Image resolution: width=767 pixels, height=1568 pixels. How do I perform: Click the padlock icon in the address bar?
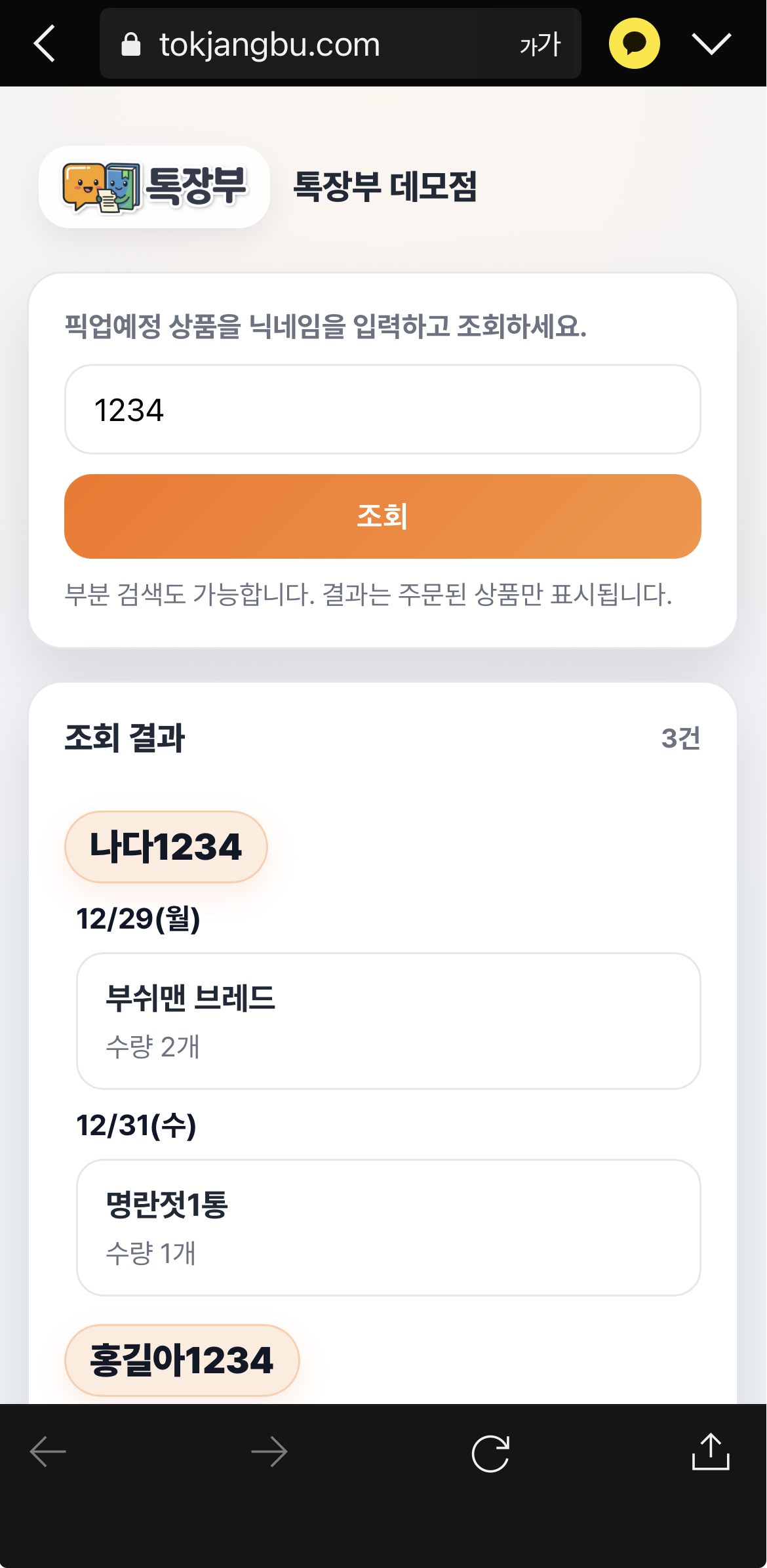(x=130, y=43)
